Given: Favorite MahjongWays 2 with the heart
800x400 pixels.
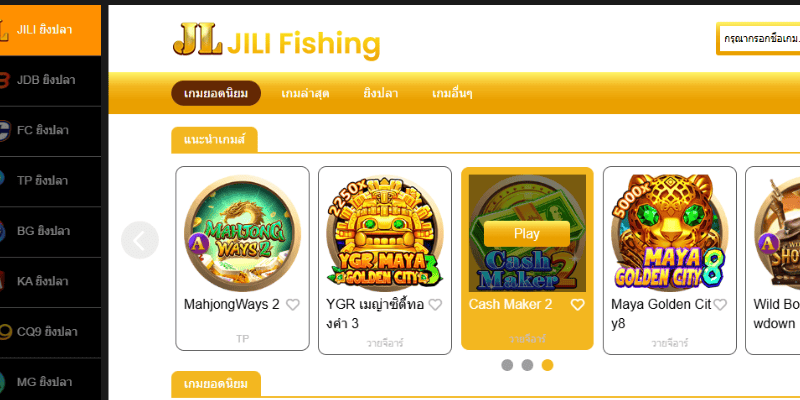Looking at the screenshot, I should 293,305.
